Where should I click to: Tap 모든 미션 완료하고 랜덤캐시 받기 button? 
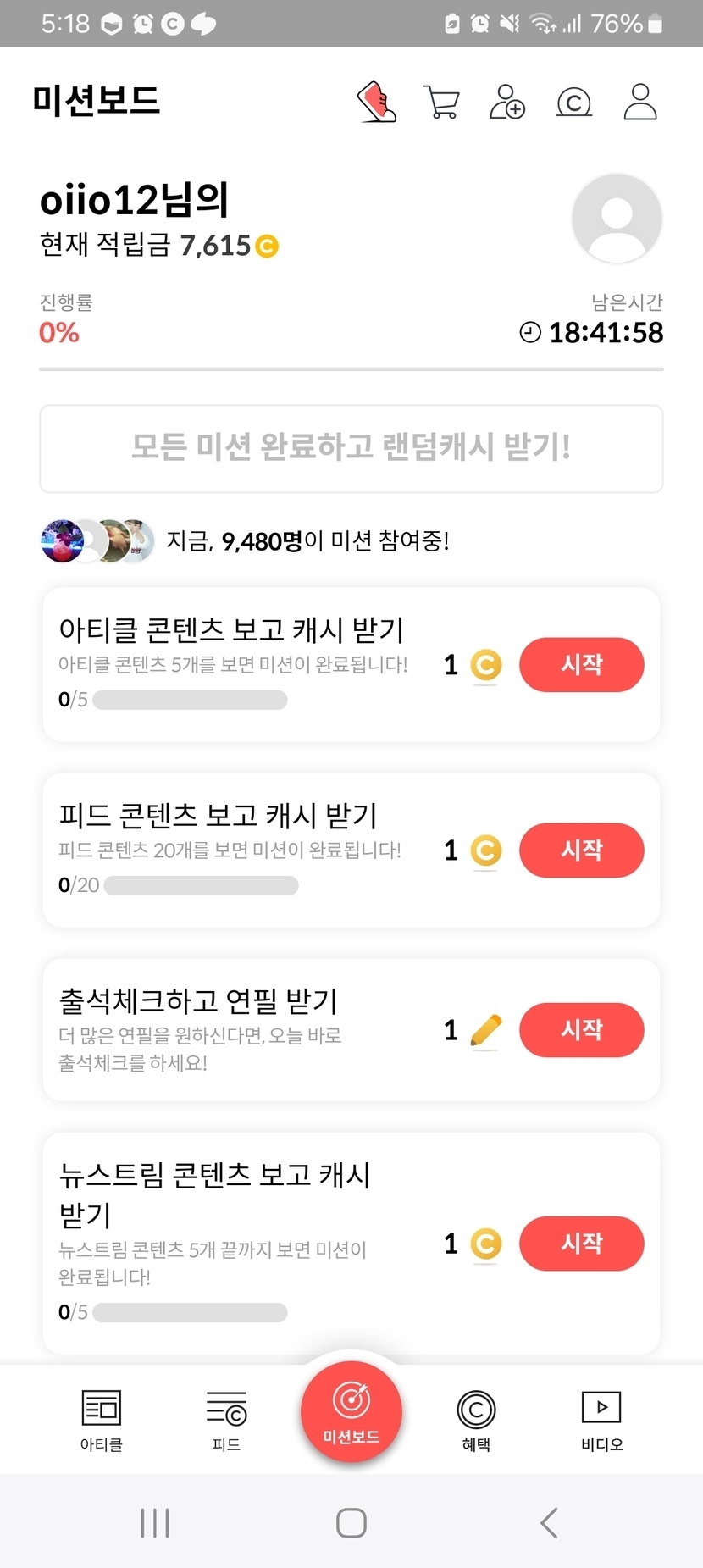point(351,448)
